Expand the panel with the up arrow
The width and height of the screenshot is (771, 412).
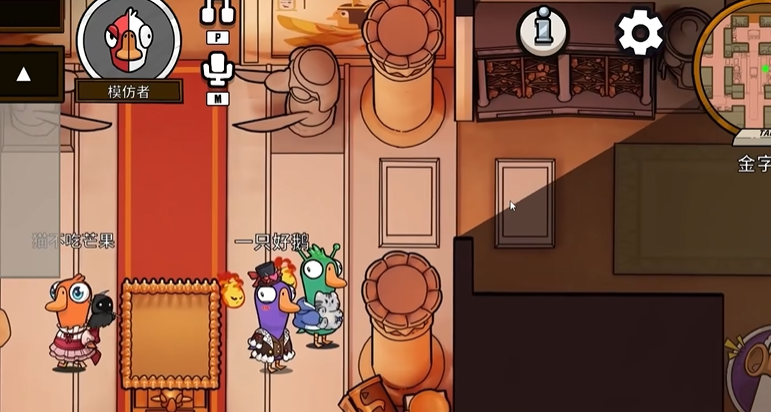25,74
